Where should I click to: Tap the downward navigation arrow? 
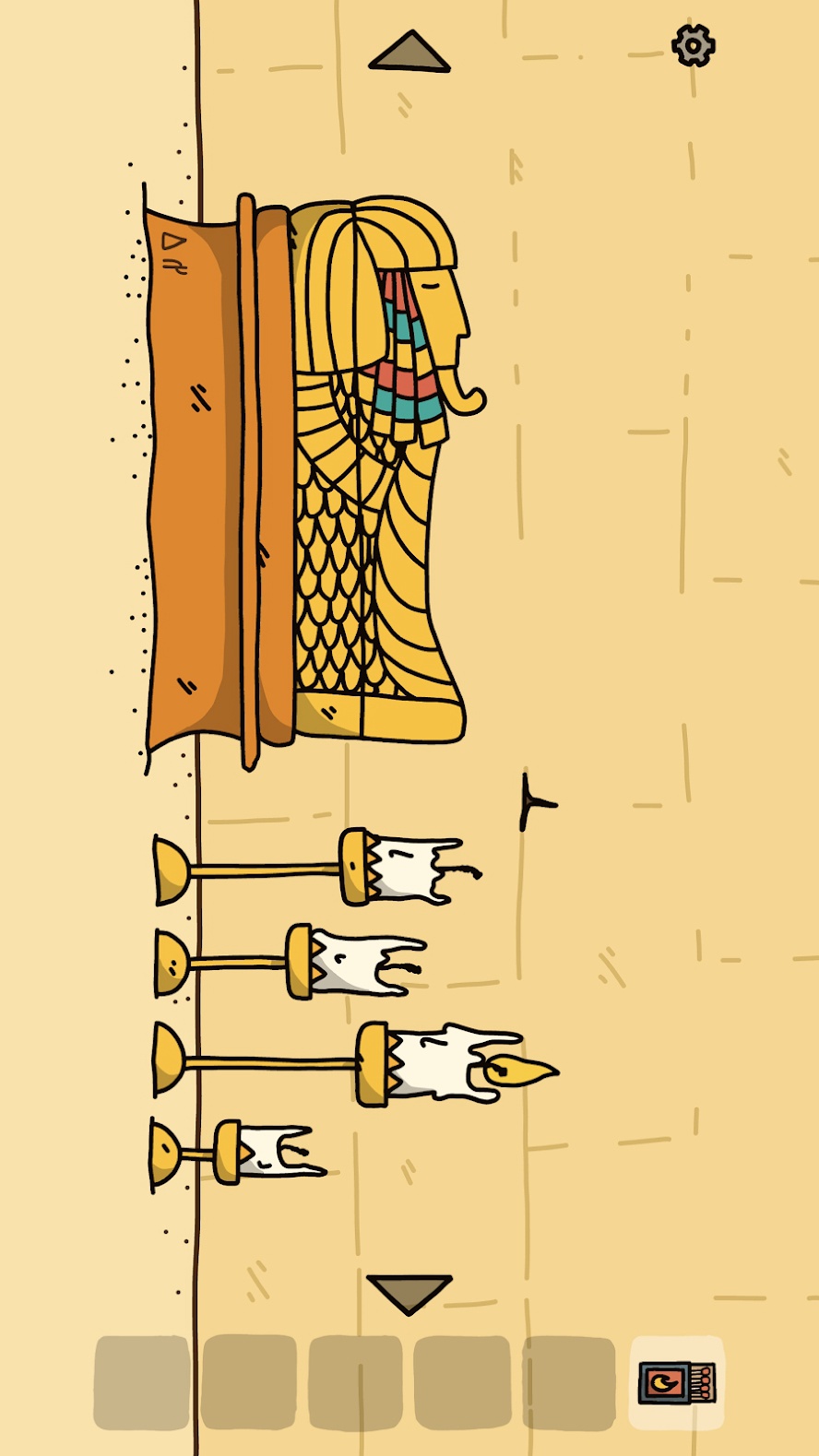[x=409, y=1294]
